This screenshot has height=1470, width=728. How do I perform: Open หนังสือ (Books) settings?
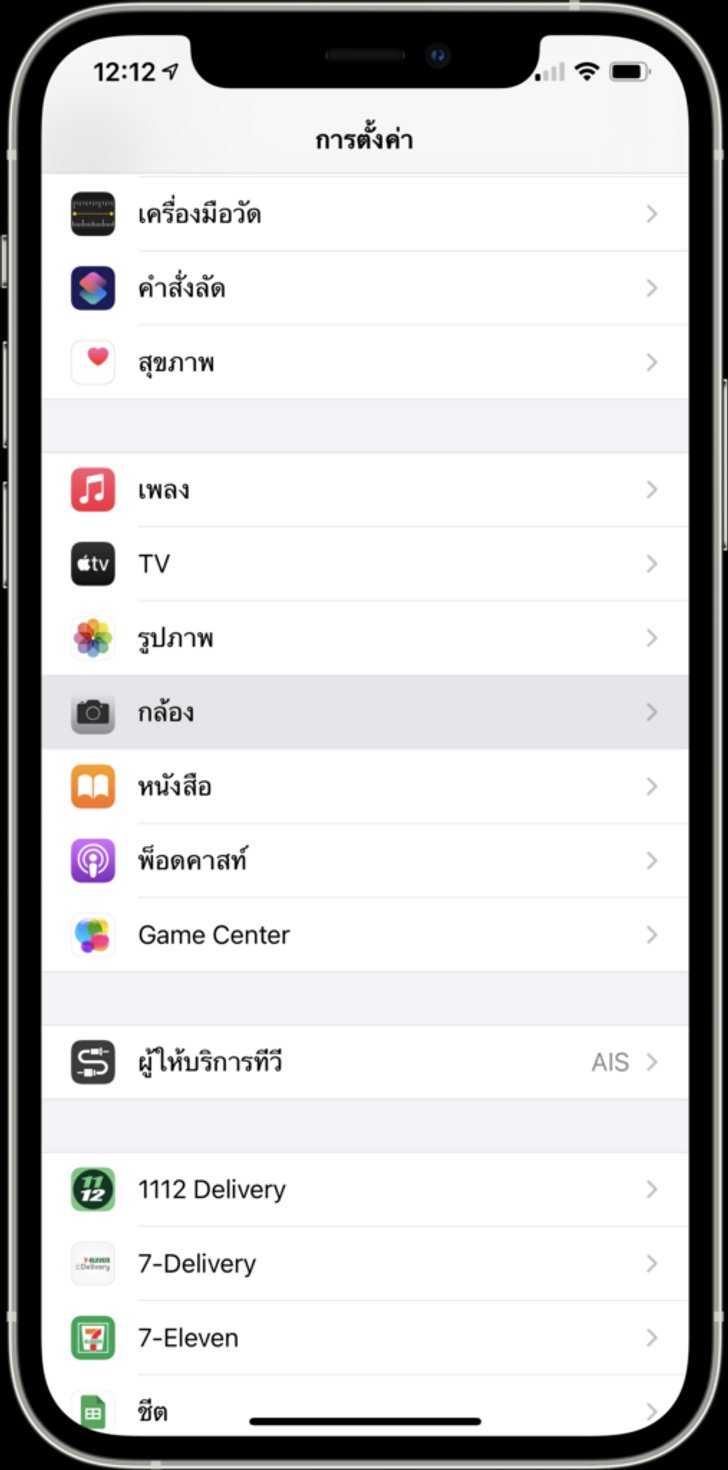coord(364,787)
